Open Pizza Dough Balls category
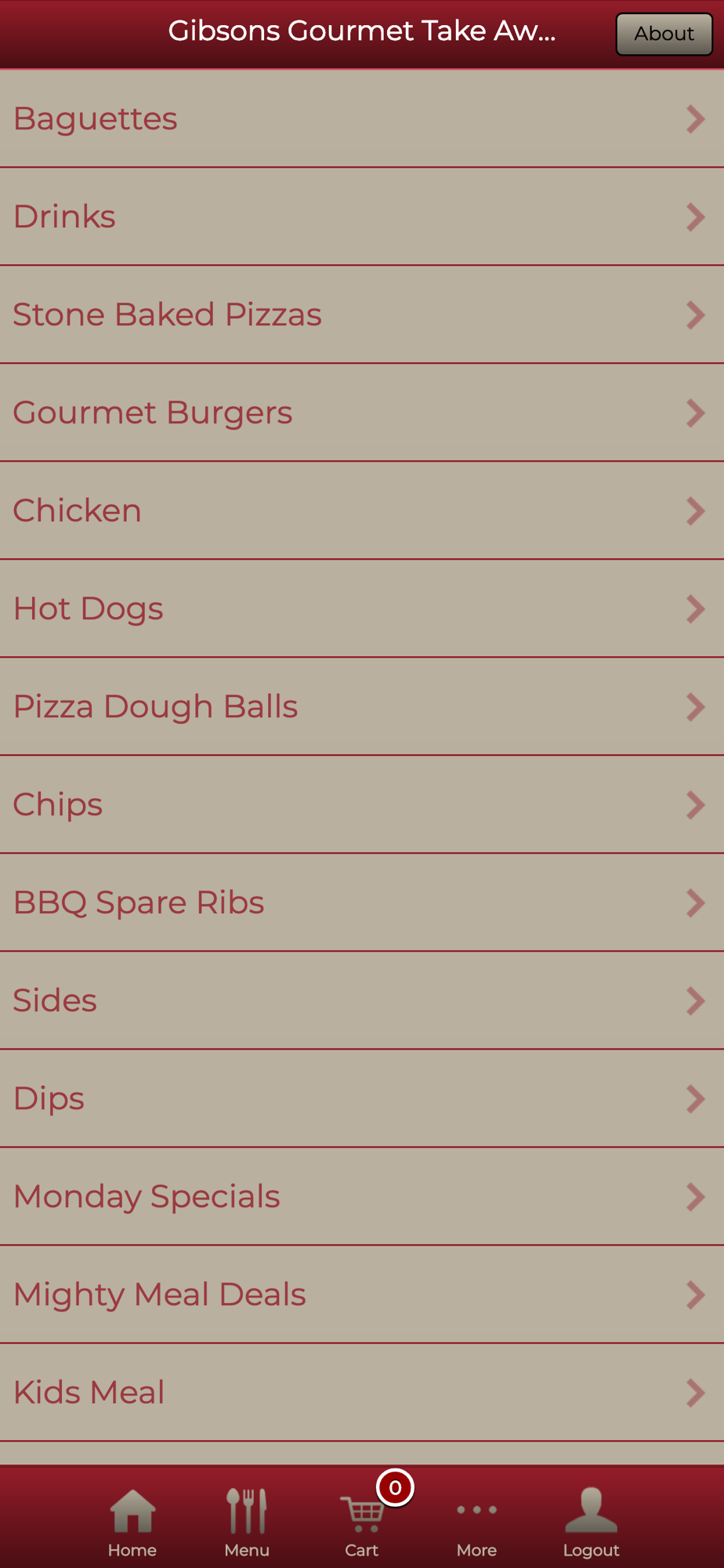Image resolution: width=724 pixels, height=1568 pixels. [x=360, y=707]
